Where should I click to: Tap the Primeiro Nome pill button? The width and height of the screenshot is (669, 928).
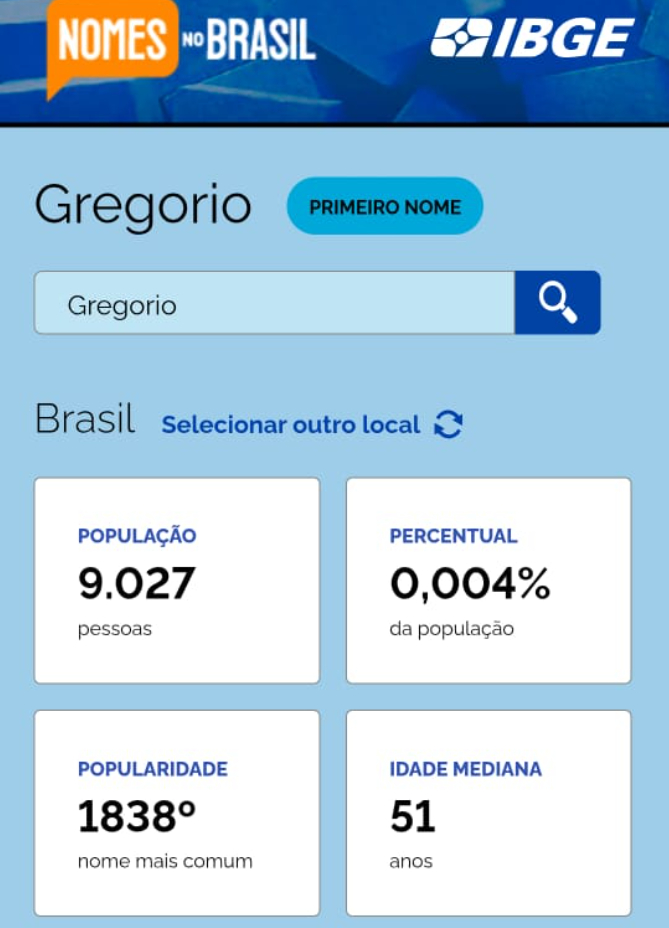tap(384, 207)
